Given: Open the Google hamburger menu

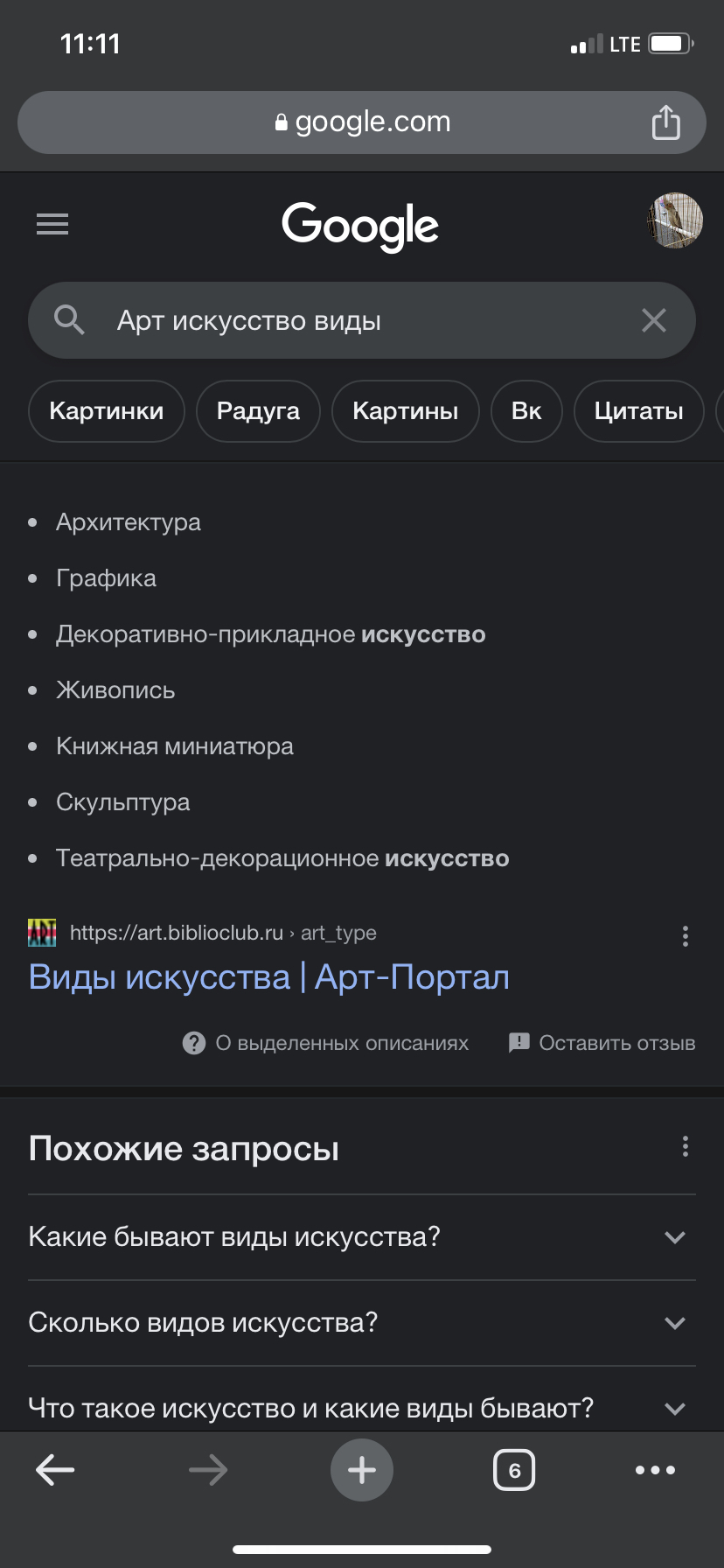Looking at the screenshot, I should point(52,224).
